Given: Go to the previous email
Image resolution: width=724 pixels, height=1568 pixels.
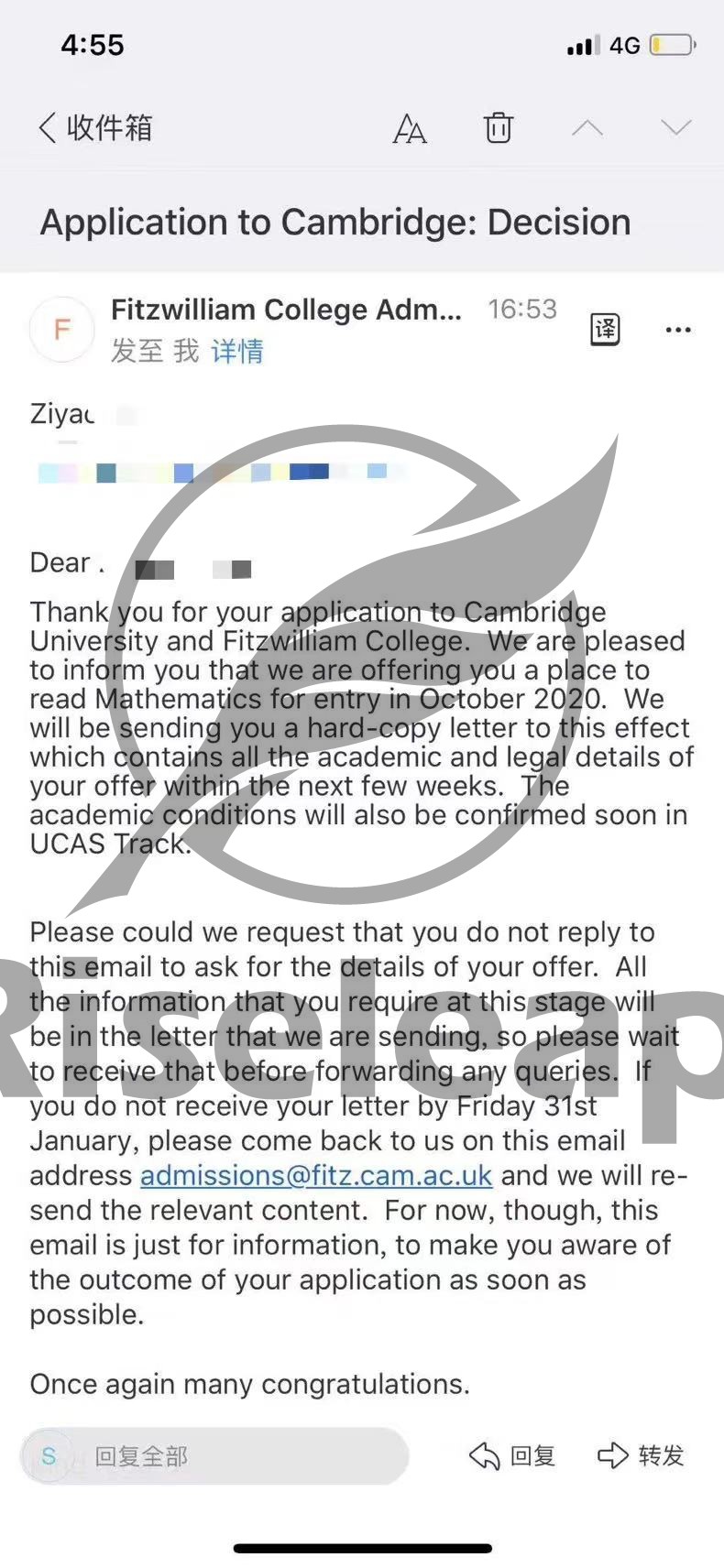Looking at the screenshot, I should point(587,128).
